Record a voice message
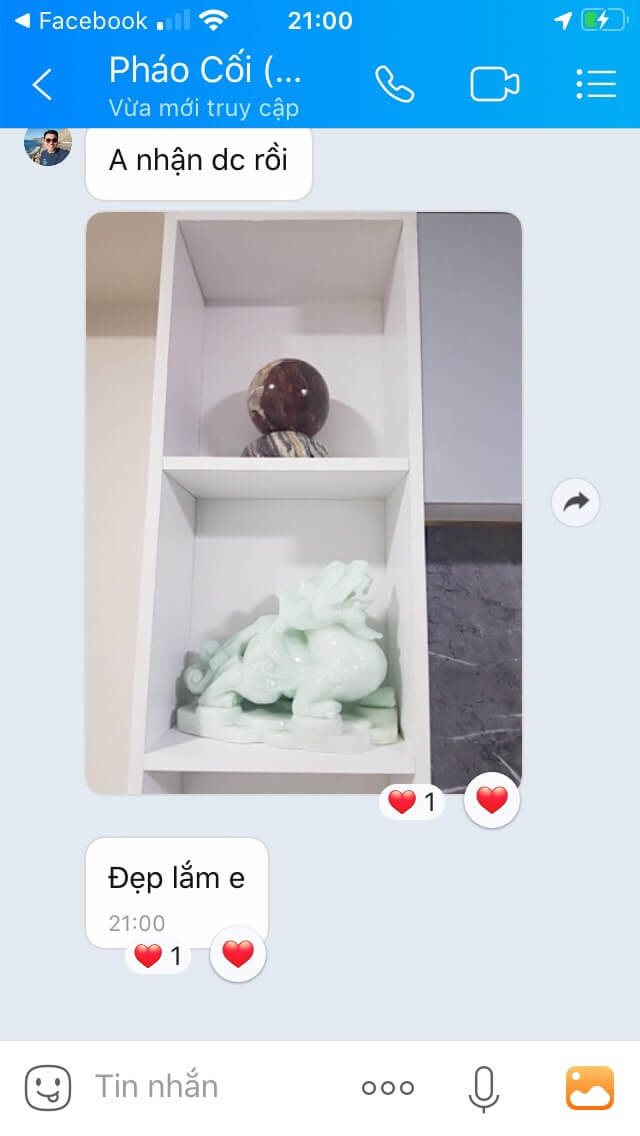The height and width of the screenshot is (1136, 640). (x=483, y=1087)
